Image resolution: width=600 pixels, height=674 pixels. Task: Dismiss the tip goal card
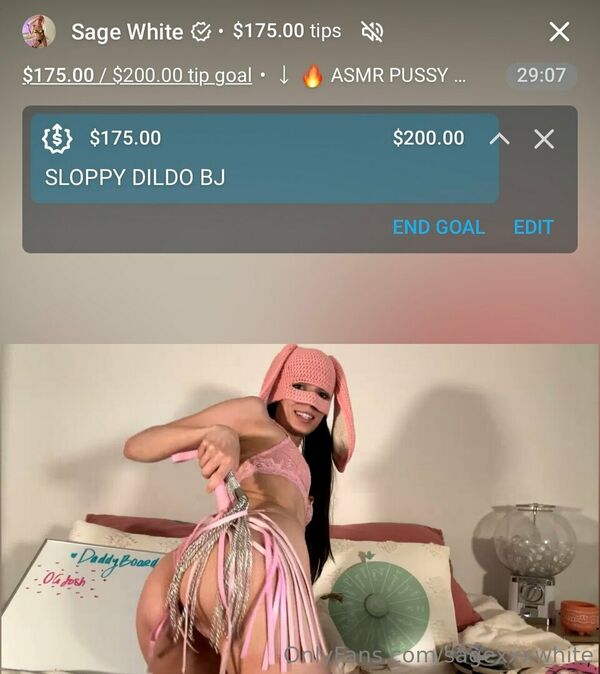click(x=544, y=139)
